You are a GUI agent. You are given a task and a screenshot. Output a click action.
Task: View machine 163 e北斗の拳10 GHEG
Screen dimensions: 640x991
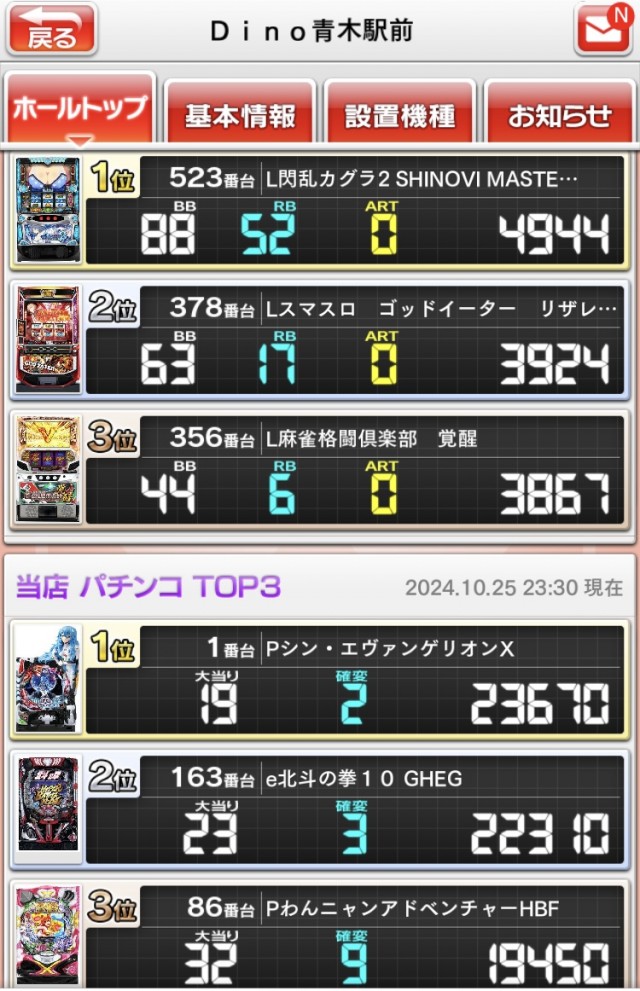320,811
